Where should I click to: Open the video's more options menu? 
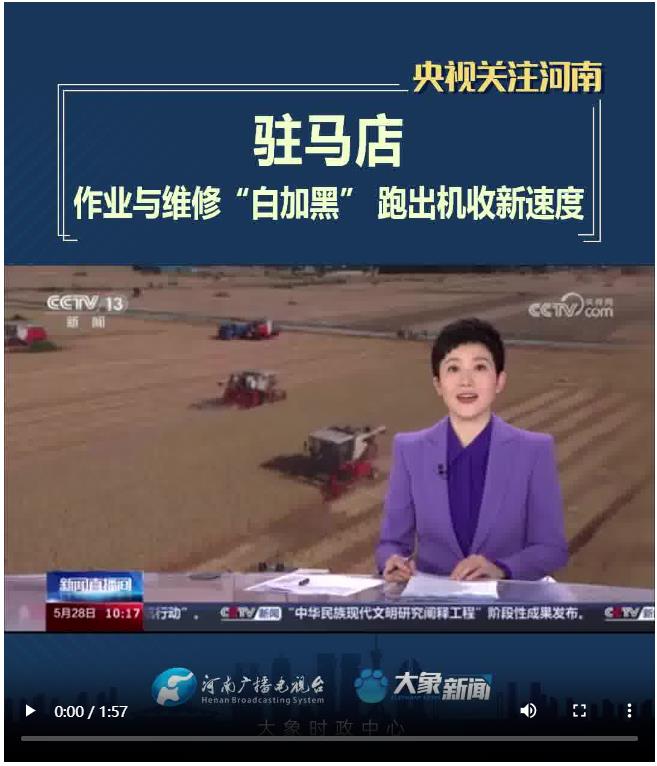[x=628, y=711]
